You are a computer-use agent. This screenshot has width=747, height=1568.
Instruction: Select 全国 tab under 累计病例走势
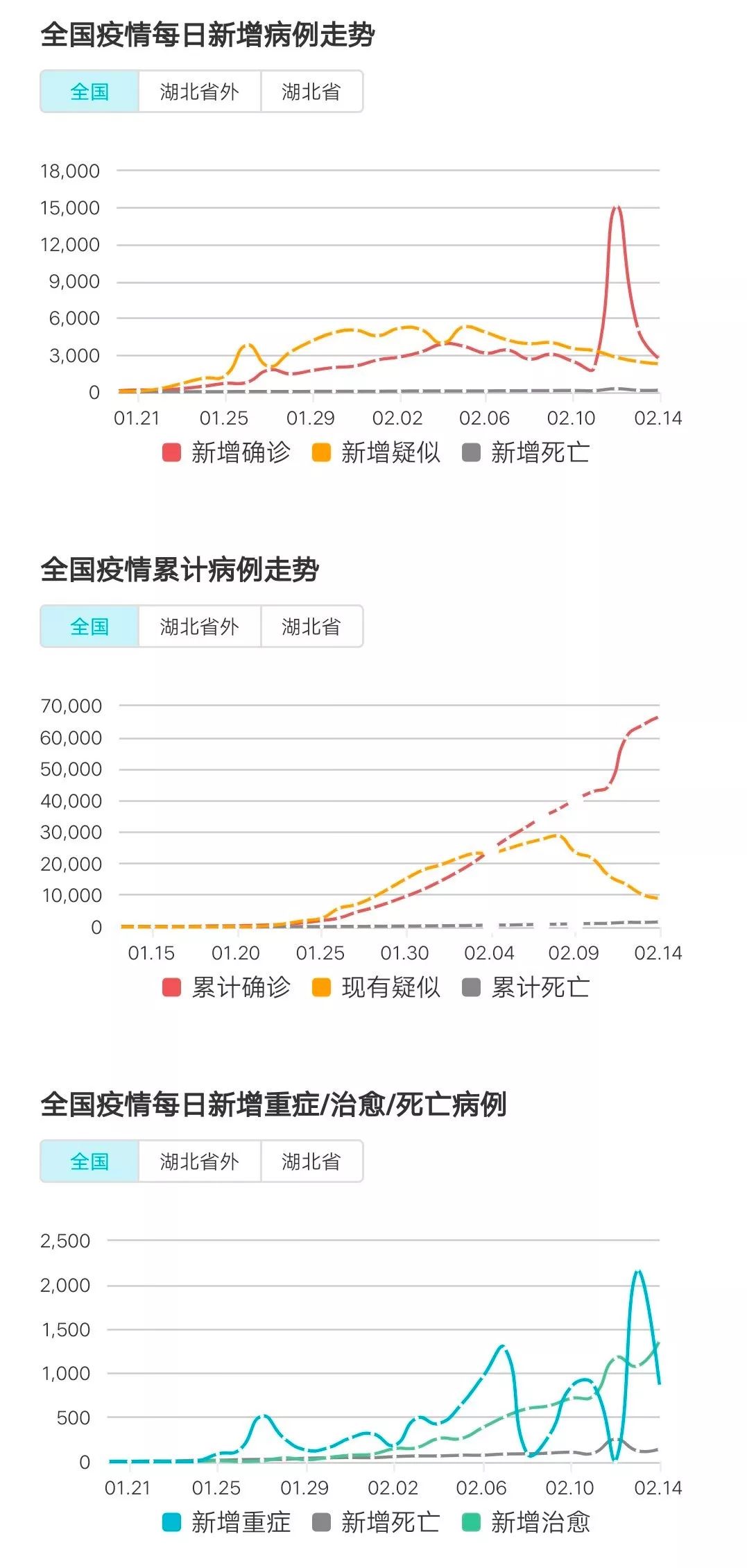coord(89,627)
